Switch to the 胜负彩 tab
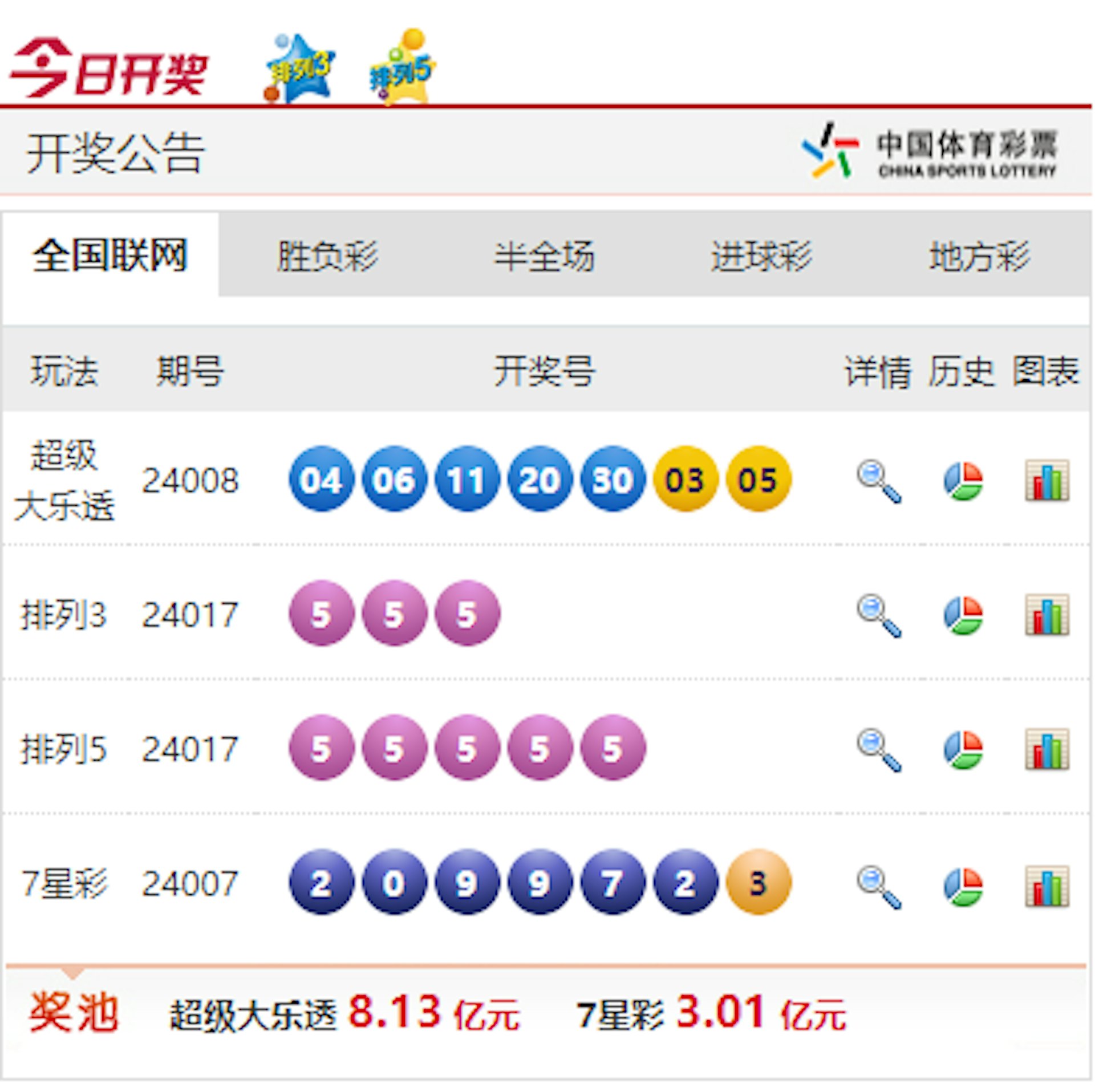Image resolution: width=1095 pixels, height=1092 pixels. point(327,256)
